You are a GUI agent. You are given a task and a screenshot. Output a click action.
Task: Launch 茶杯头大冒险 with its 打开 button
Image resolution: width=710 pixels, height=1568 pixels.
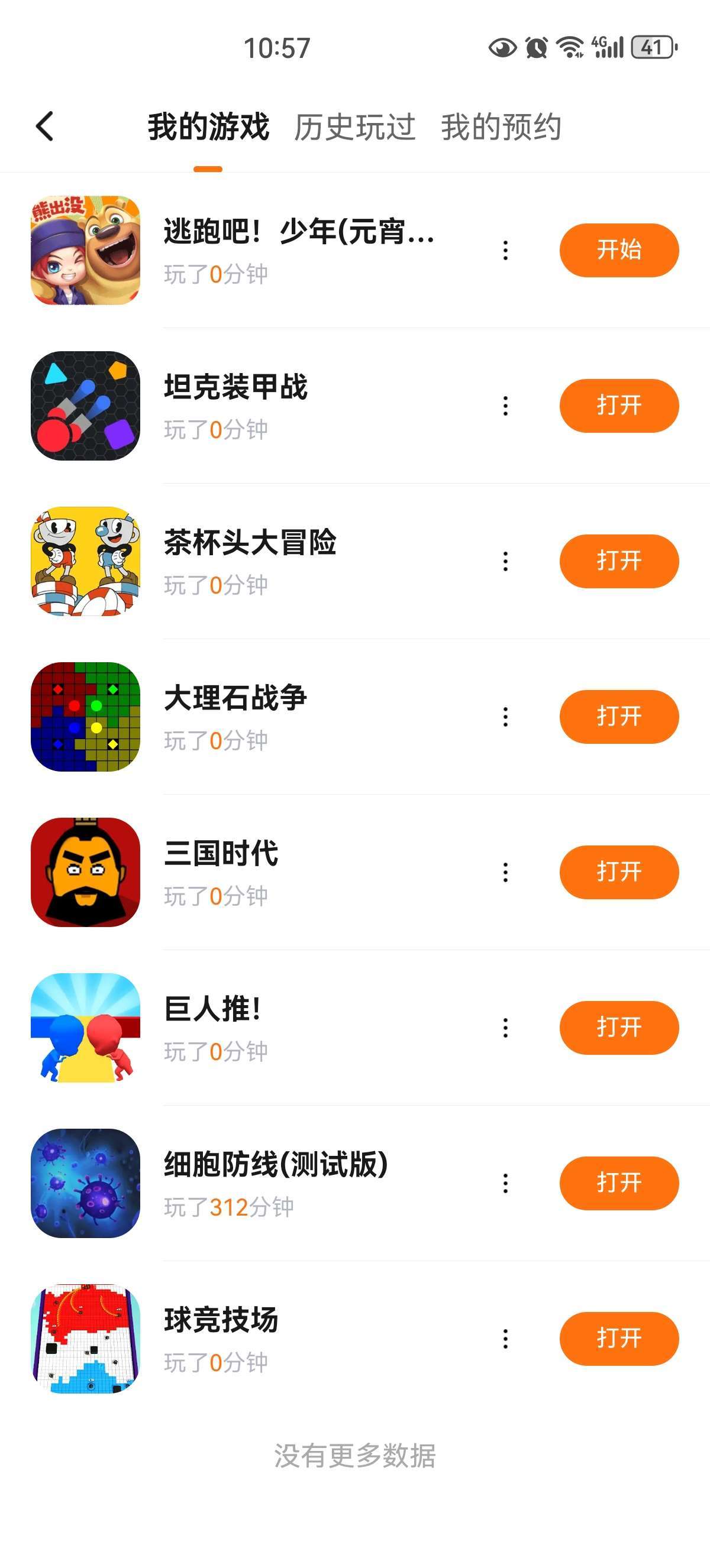(619, 561)
